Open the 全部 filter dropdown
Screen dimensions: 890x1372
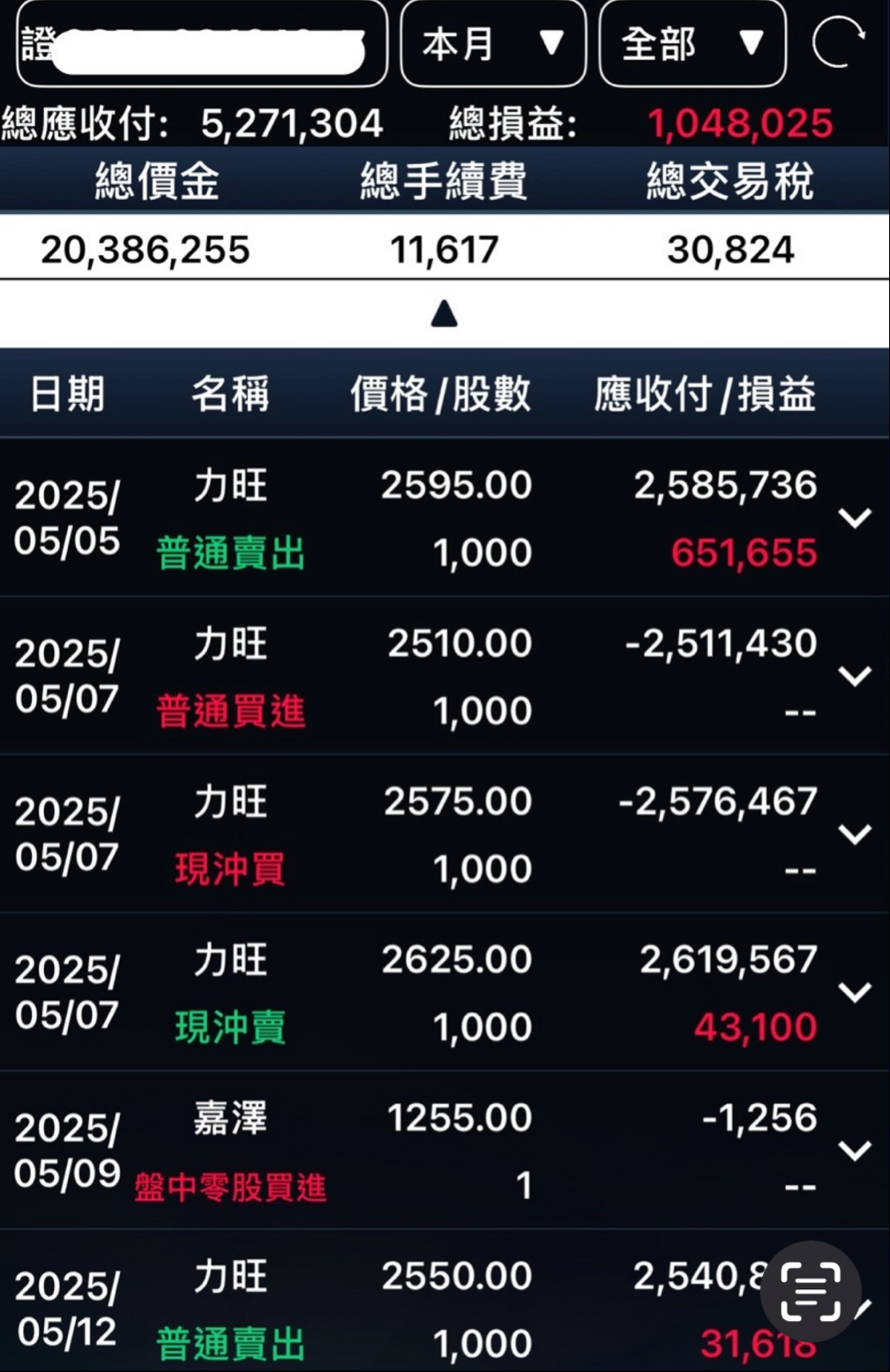coord(692,44)
